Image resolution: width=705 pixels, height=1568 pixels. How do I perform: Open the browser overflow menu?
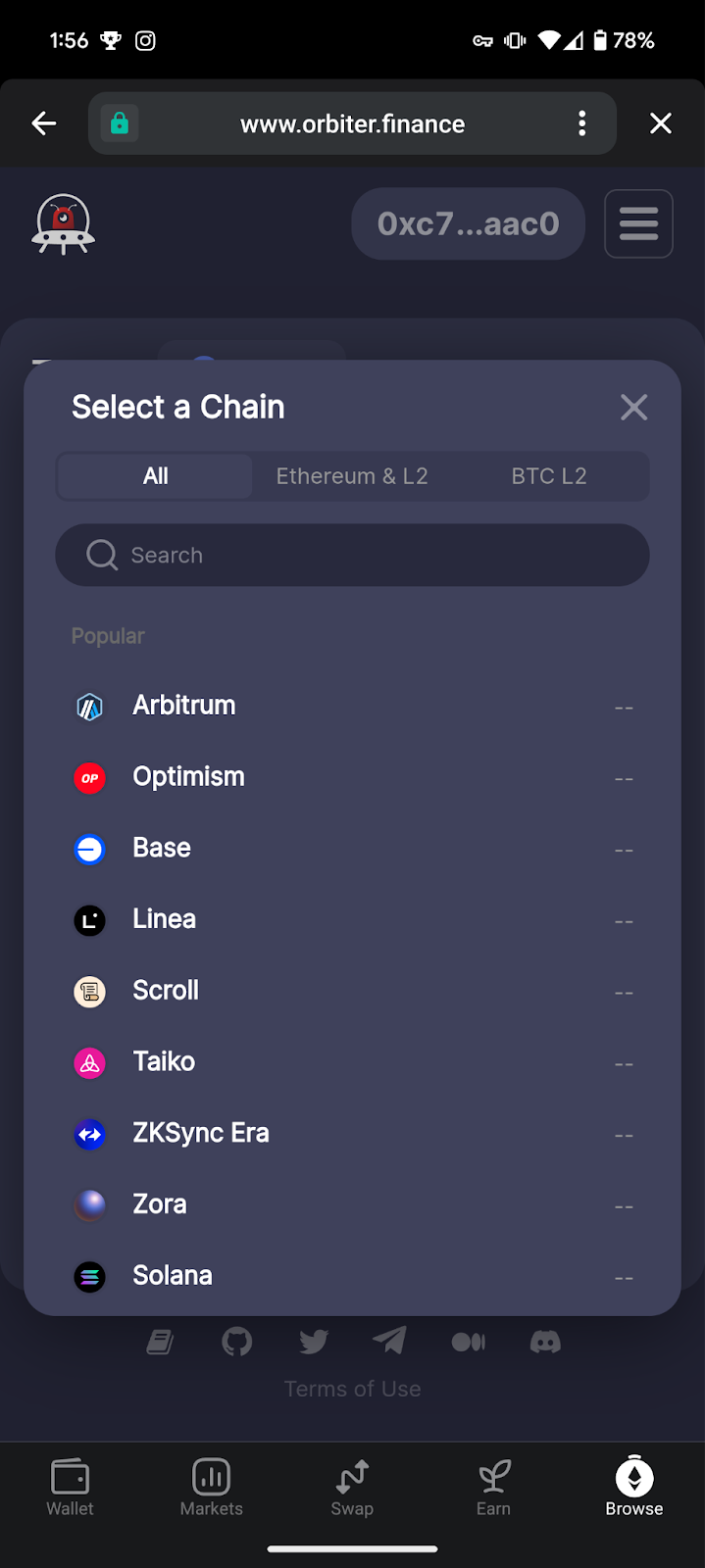[582, 123]
